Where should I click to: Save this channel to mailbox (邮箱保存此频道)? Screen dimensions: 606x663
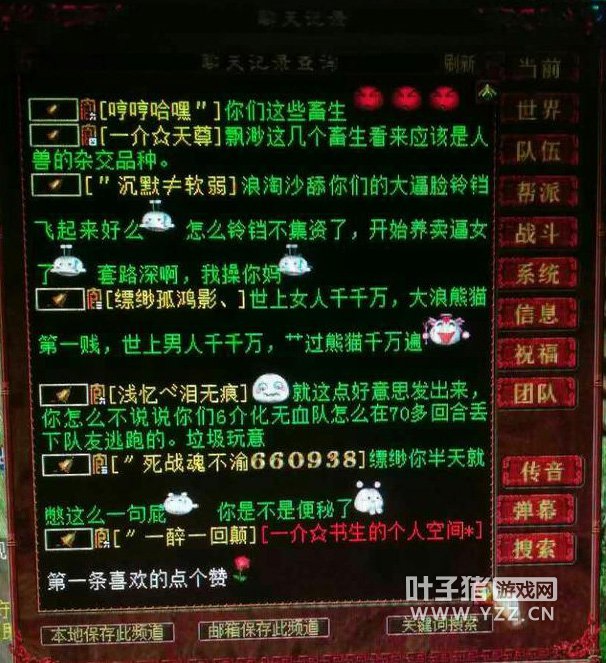[263, 629]
